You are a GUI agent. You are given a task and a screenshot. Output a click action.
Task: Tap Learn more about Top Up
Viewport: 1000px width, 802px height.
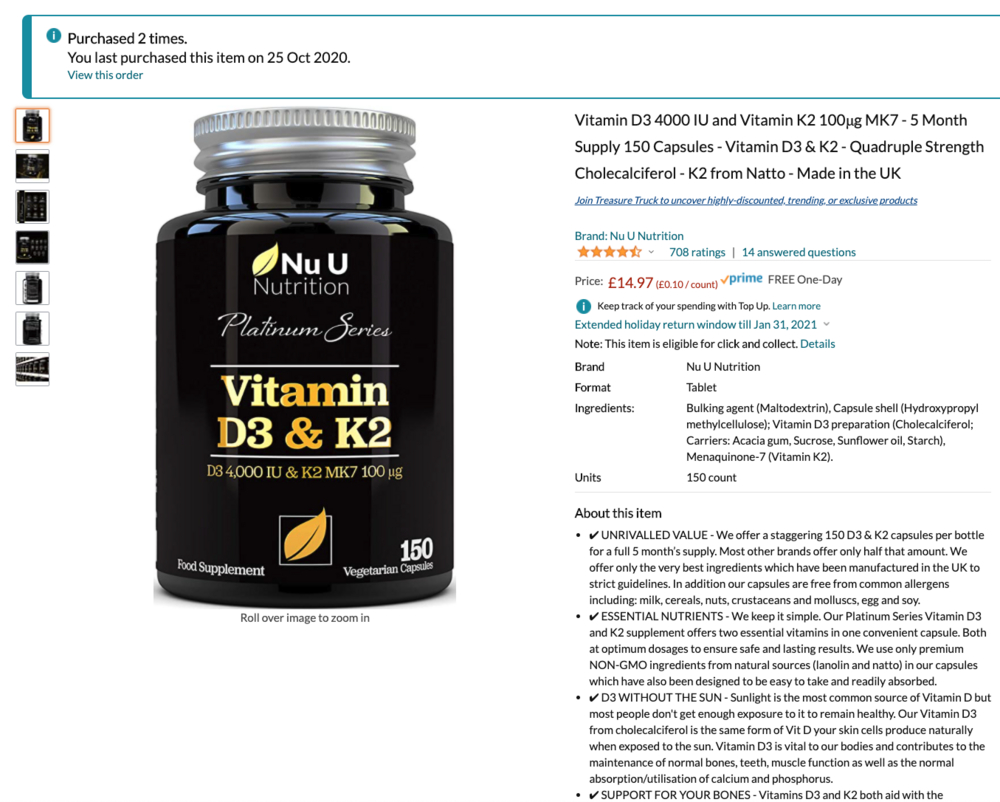coord(796,306)
